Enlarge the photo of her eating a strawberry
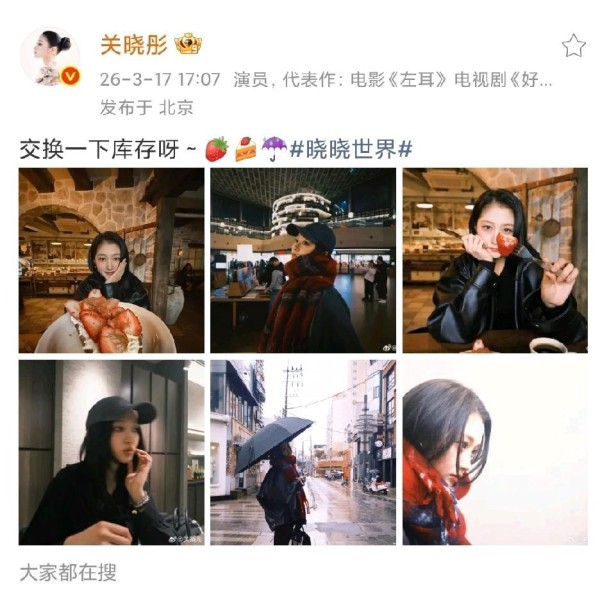Image resolution: width=600 pixels, height=594 pixels. (495, 260)
